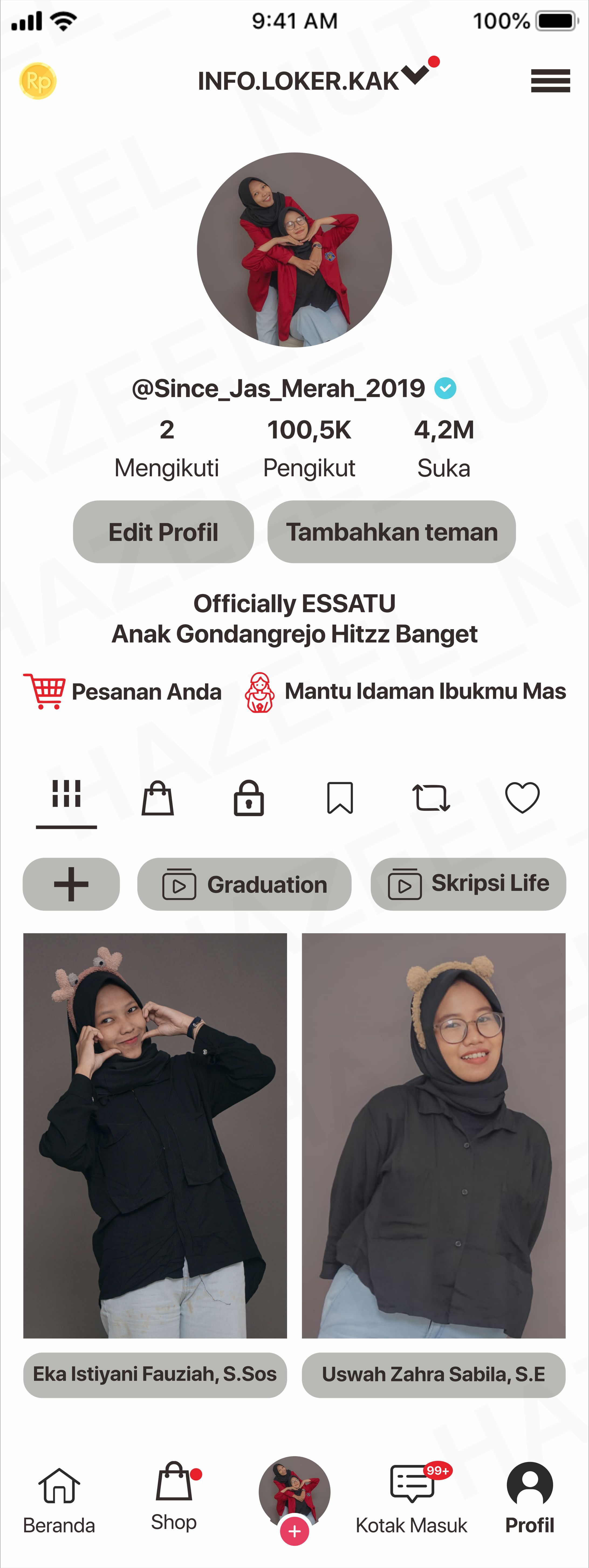
Task: Open Kotak Masuk with 99+ notifications
Action: click(x=412, y=1497)
